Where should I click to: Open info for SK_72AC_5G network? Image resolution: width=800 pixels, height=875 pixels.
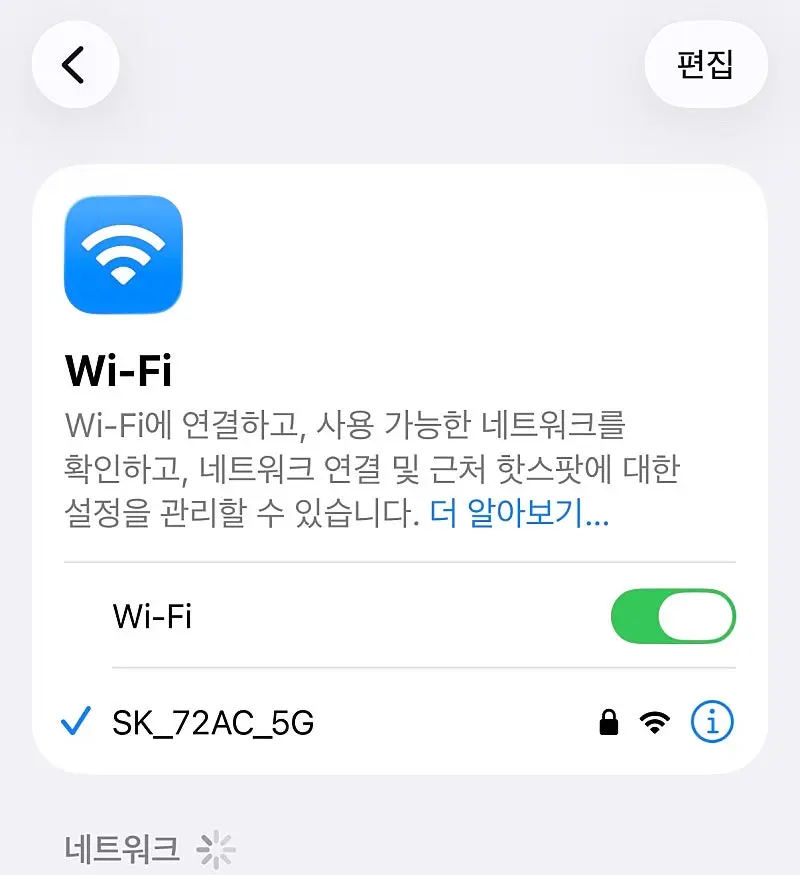[712, 722]
